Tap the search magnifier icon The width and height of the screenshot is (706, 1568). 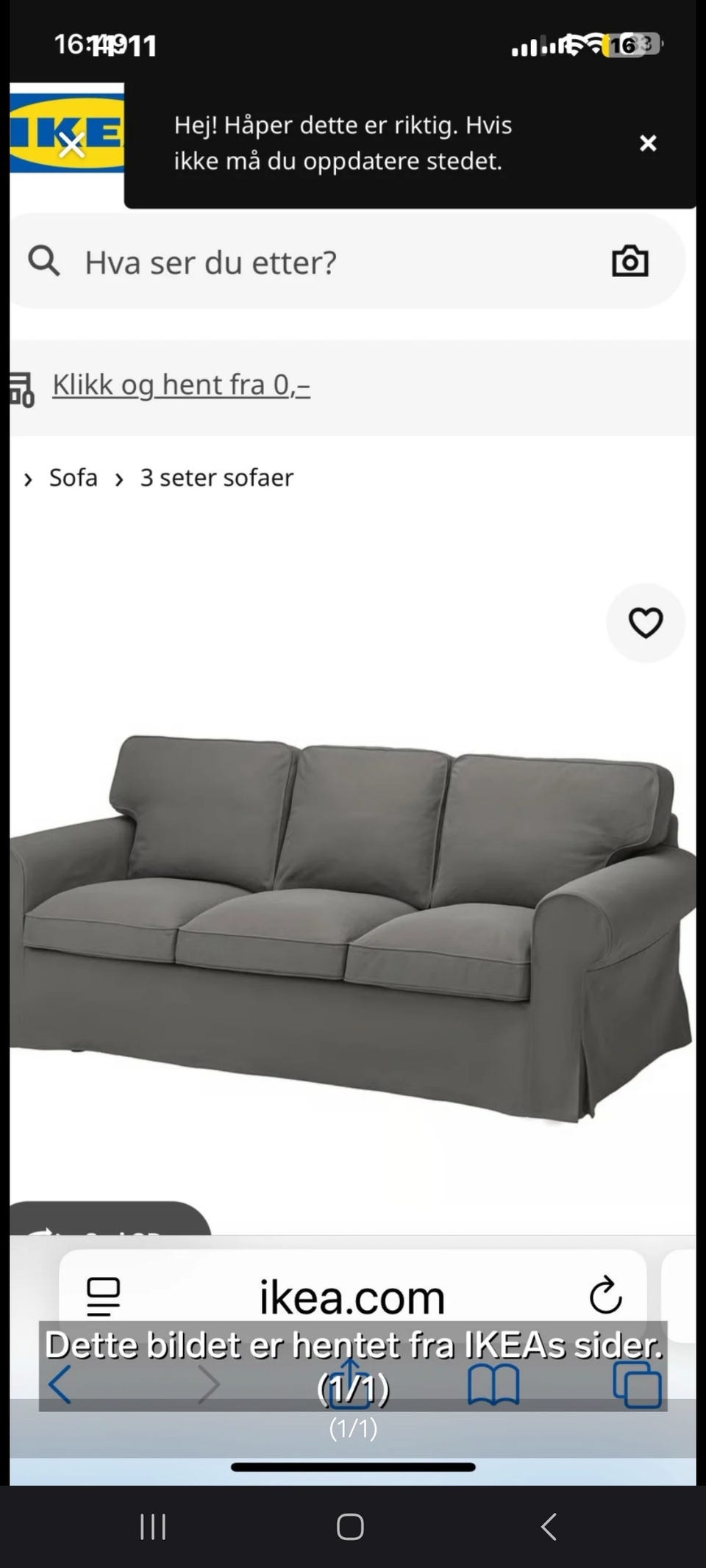coord(46,262)
